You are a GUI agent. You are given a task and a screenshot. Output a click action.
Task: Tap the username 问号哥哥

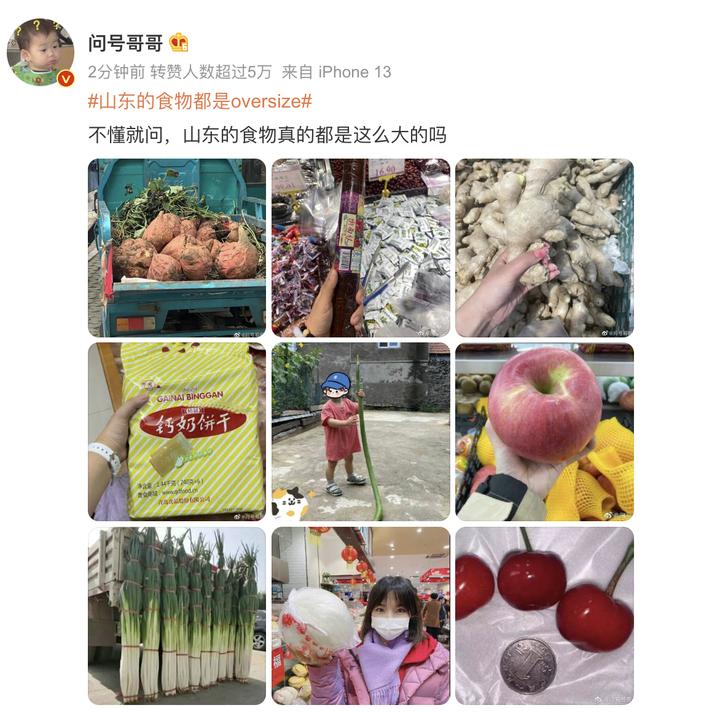(124, 42)
